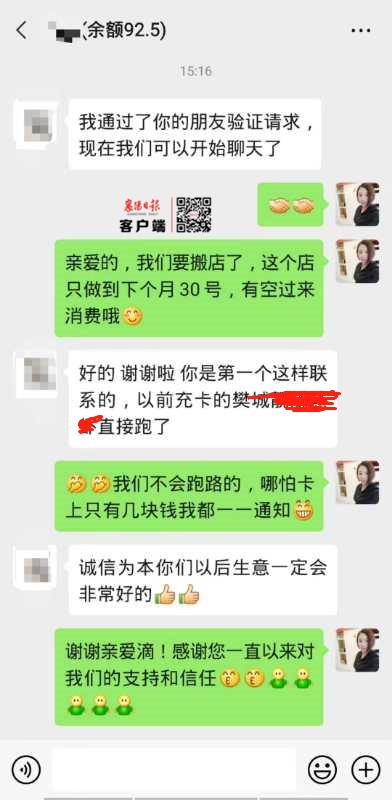
Task: Go back to the chat list
Action: [x=21, y=31]
